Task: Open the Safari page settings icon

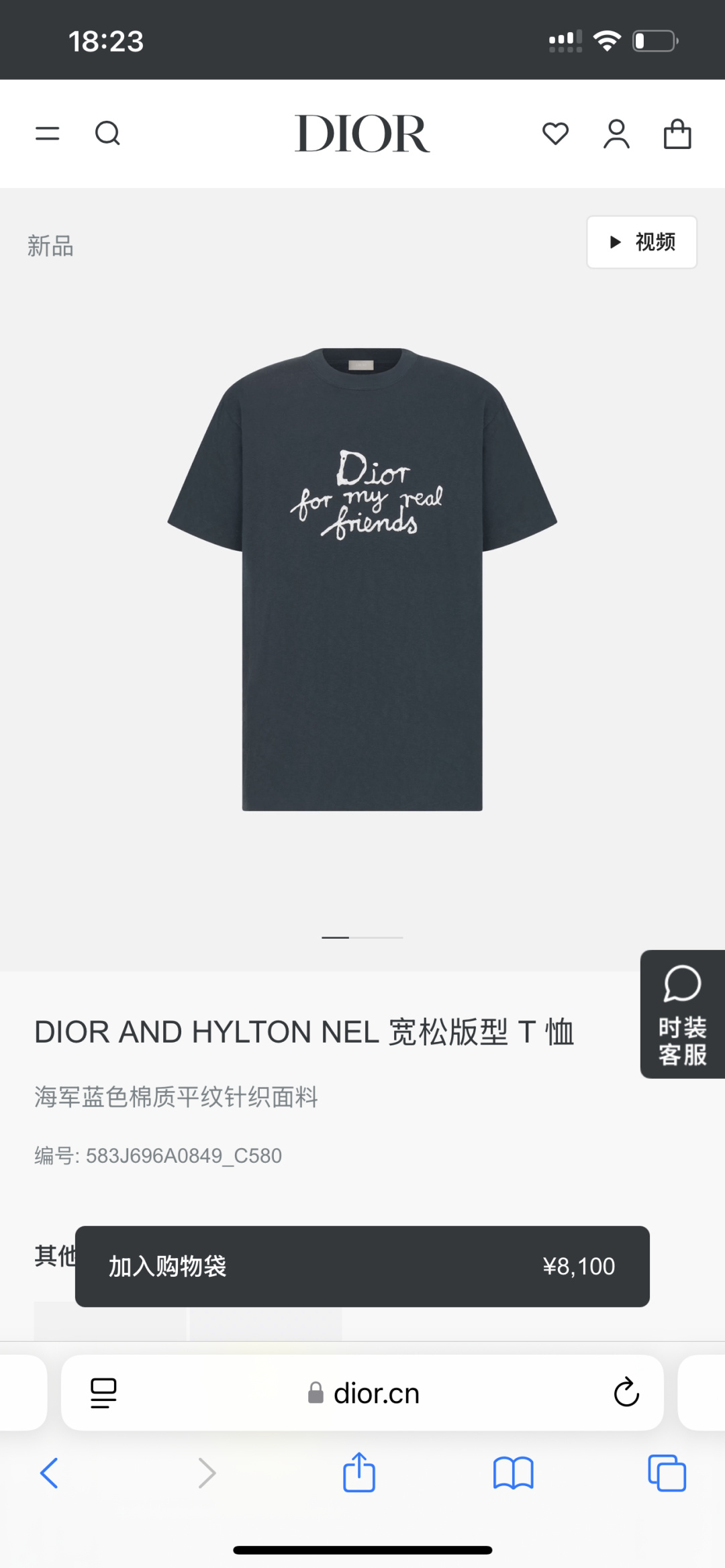Action: coord(103,1393)
